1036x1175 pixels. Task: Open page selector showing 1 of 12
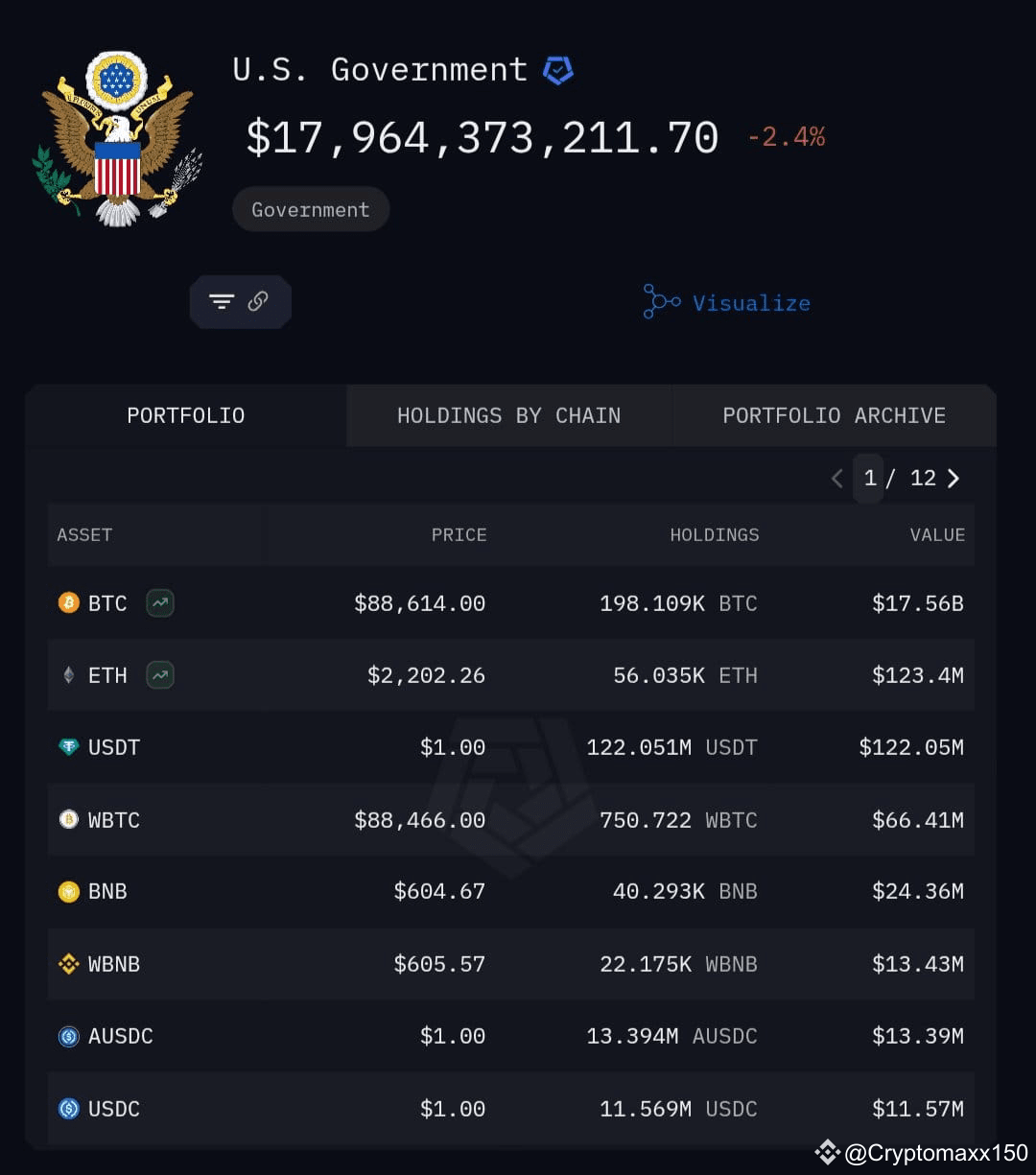click(869, 478)
